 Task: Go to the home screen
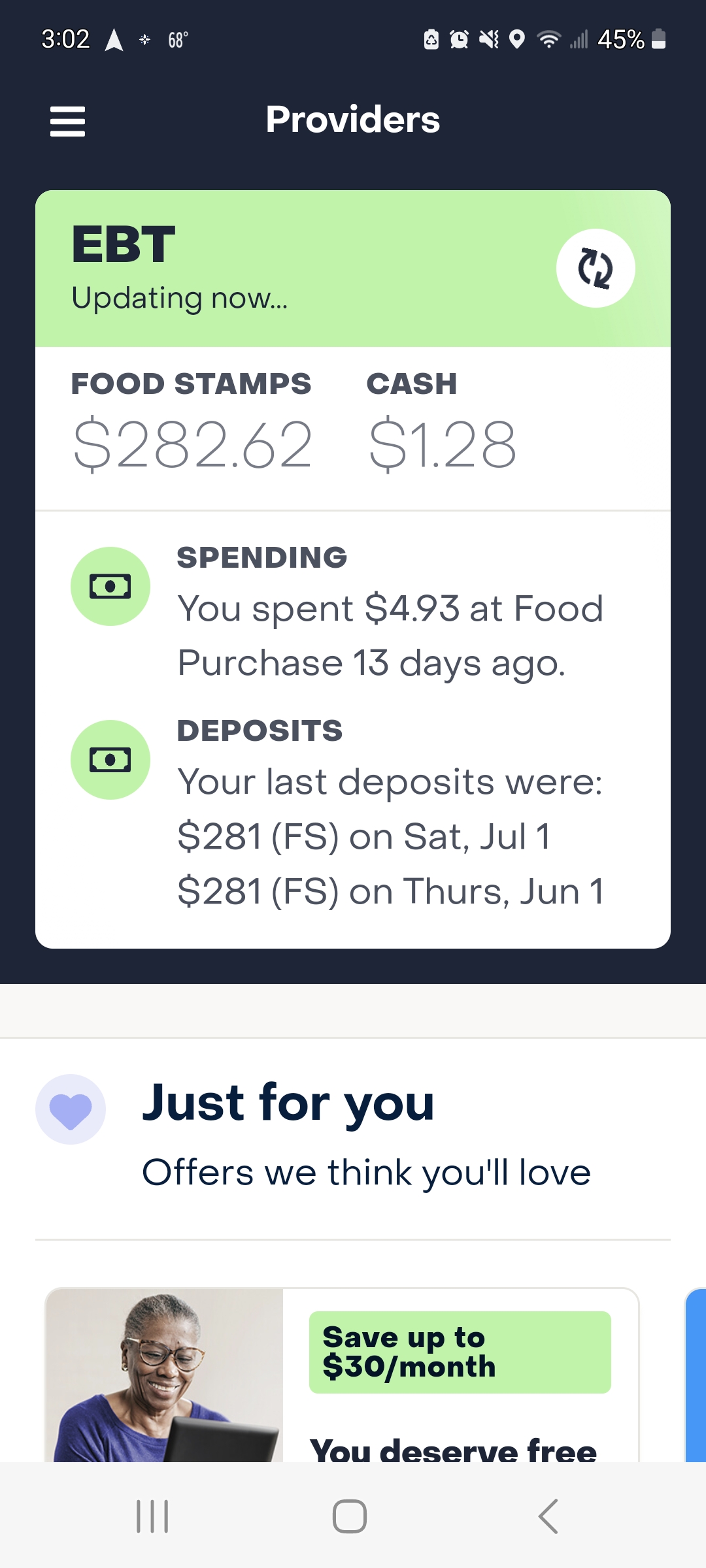tap(350, 1516)
